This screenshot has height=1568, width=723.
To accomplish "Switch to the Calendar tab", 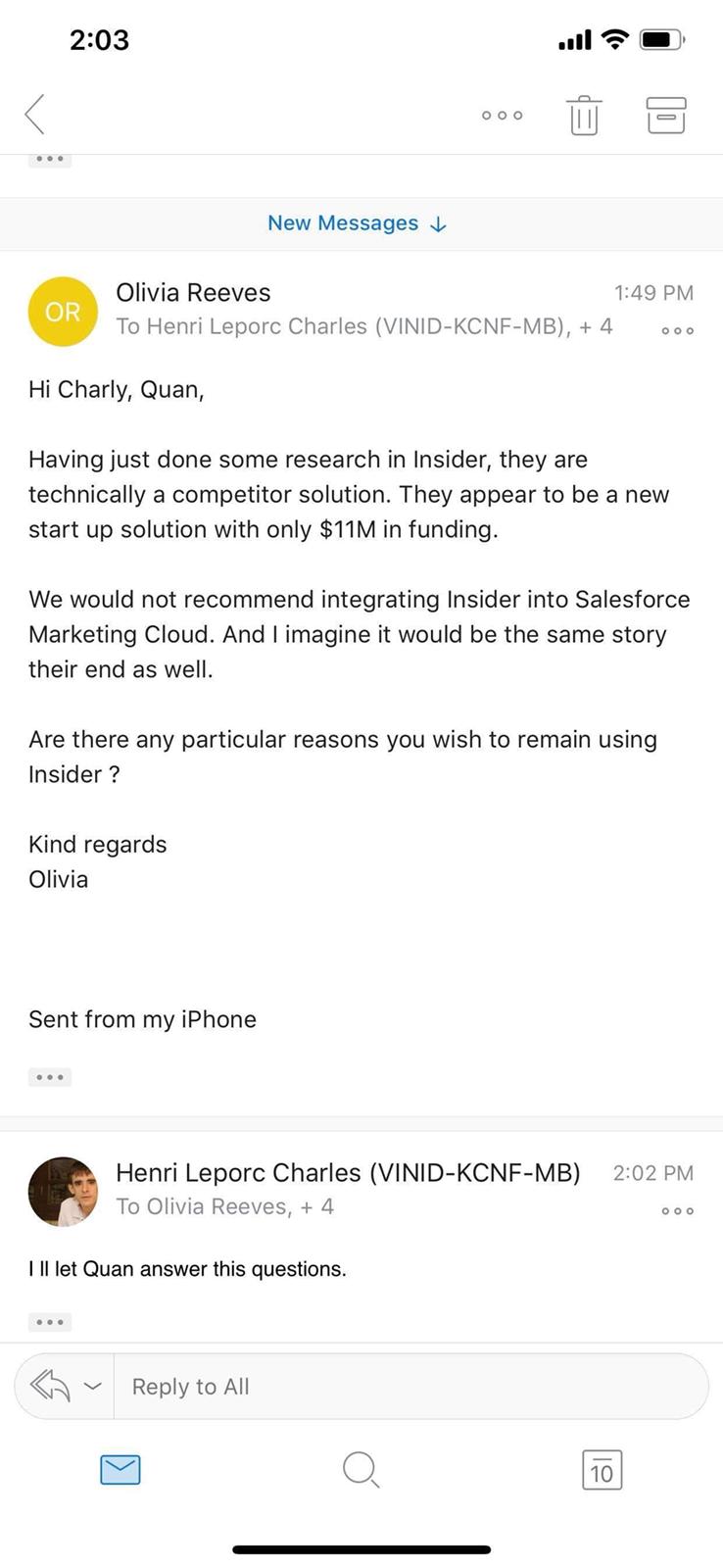I will [602, 1470].
